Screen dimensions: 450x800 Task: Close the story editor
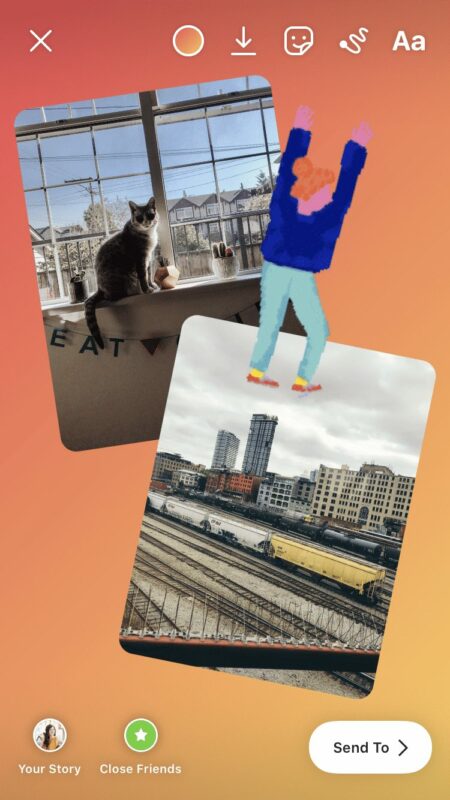(41, 41)
